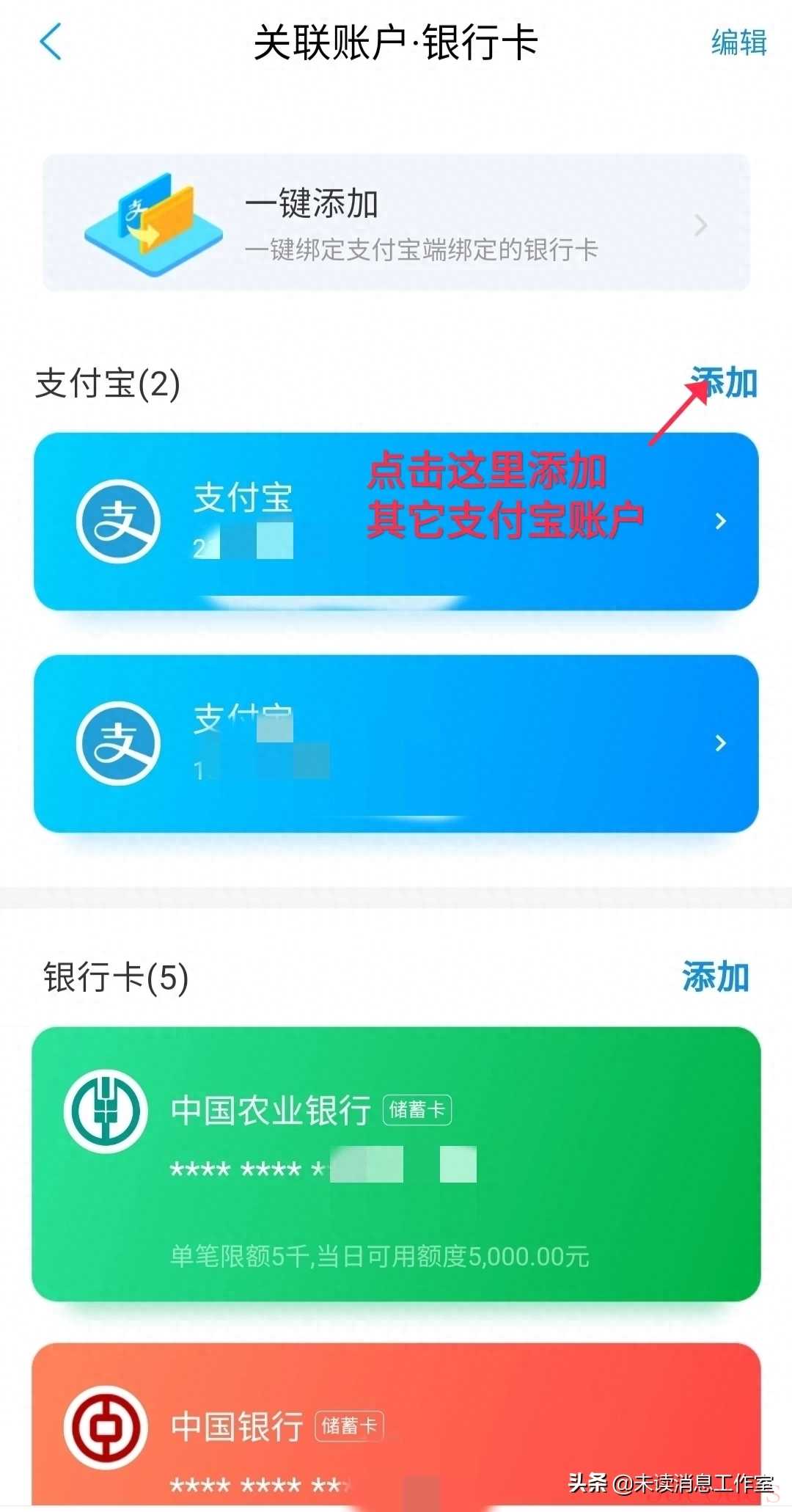Screen dimensions: 792x1512
Task: Open the 一键添加 quick bind card
Action: [x=396, y=223]
